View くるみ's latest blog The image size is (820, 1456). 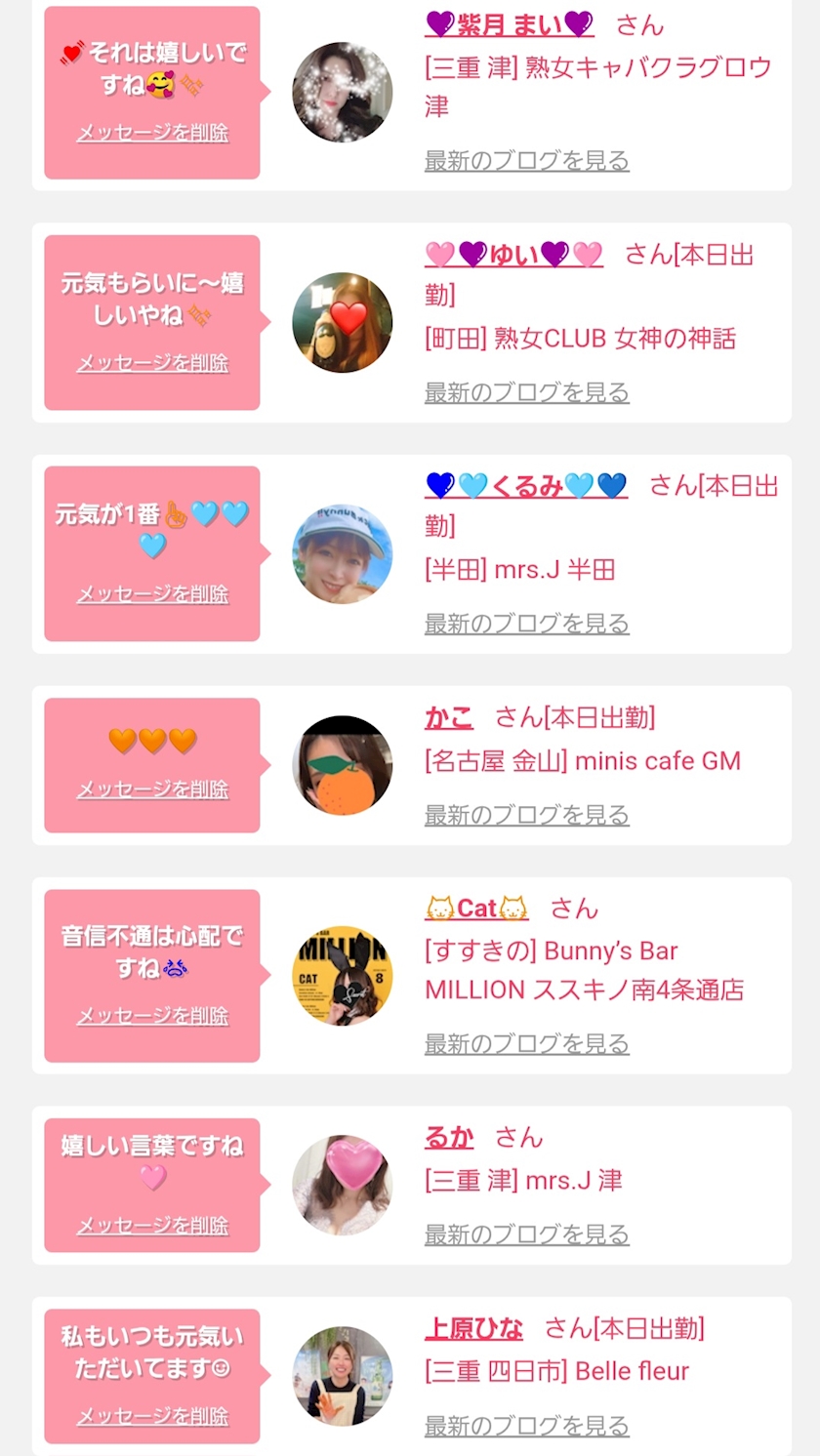pos(526,624)
